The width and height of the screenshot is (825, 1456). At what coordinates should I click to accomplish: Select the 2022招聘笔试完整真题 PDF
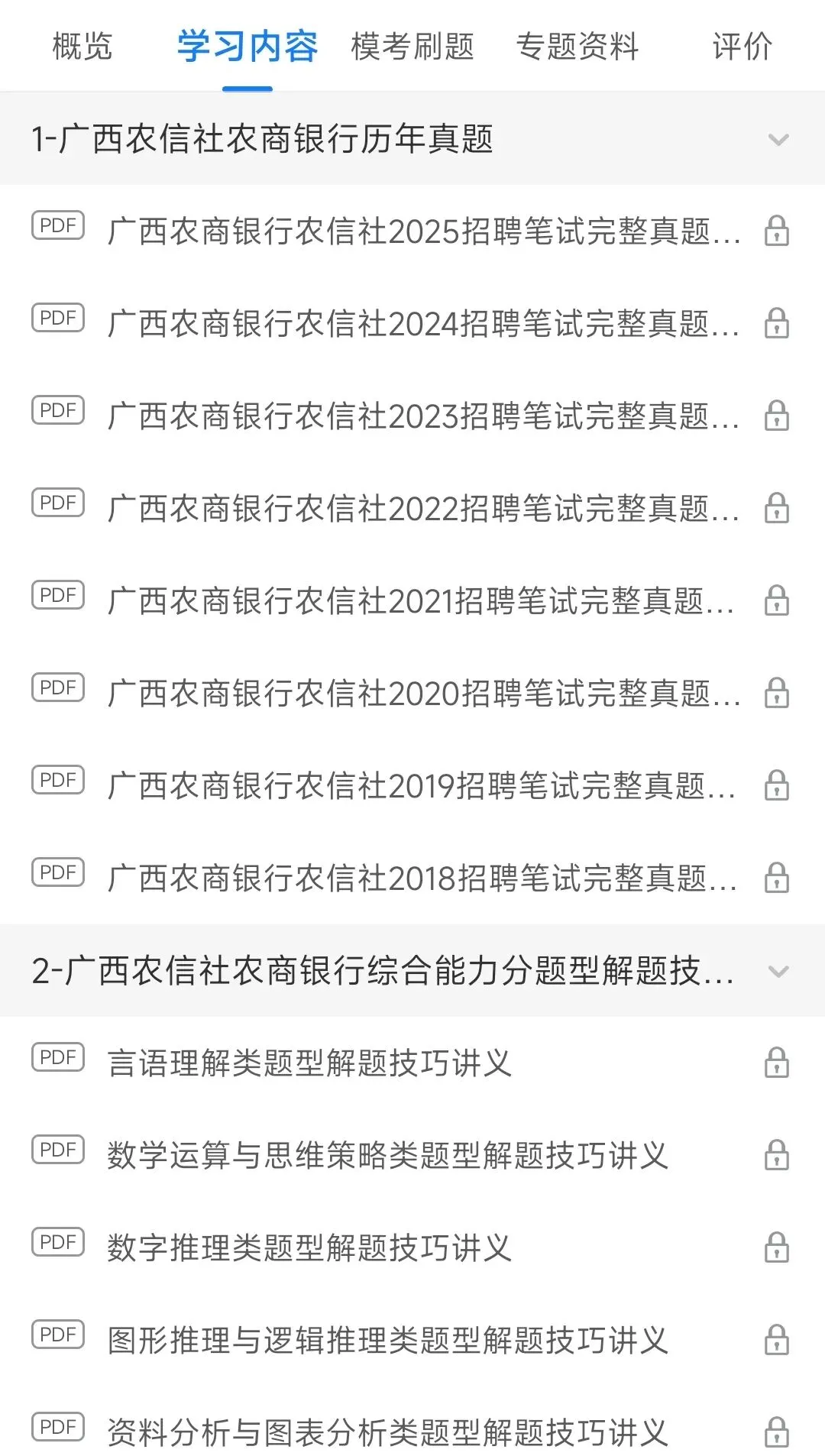pyautogui.click(x=424, y=509)
